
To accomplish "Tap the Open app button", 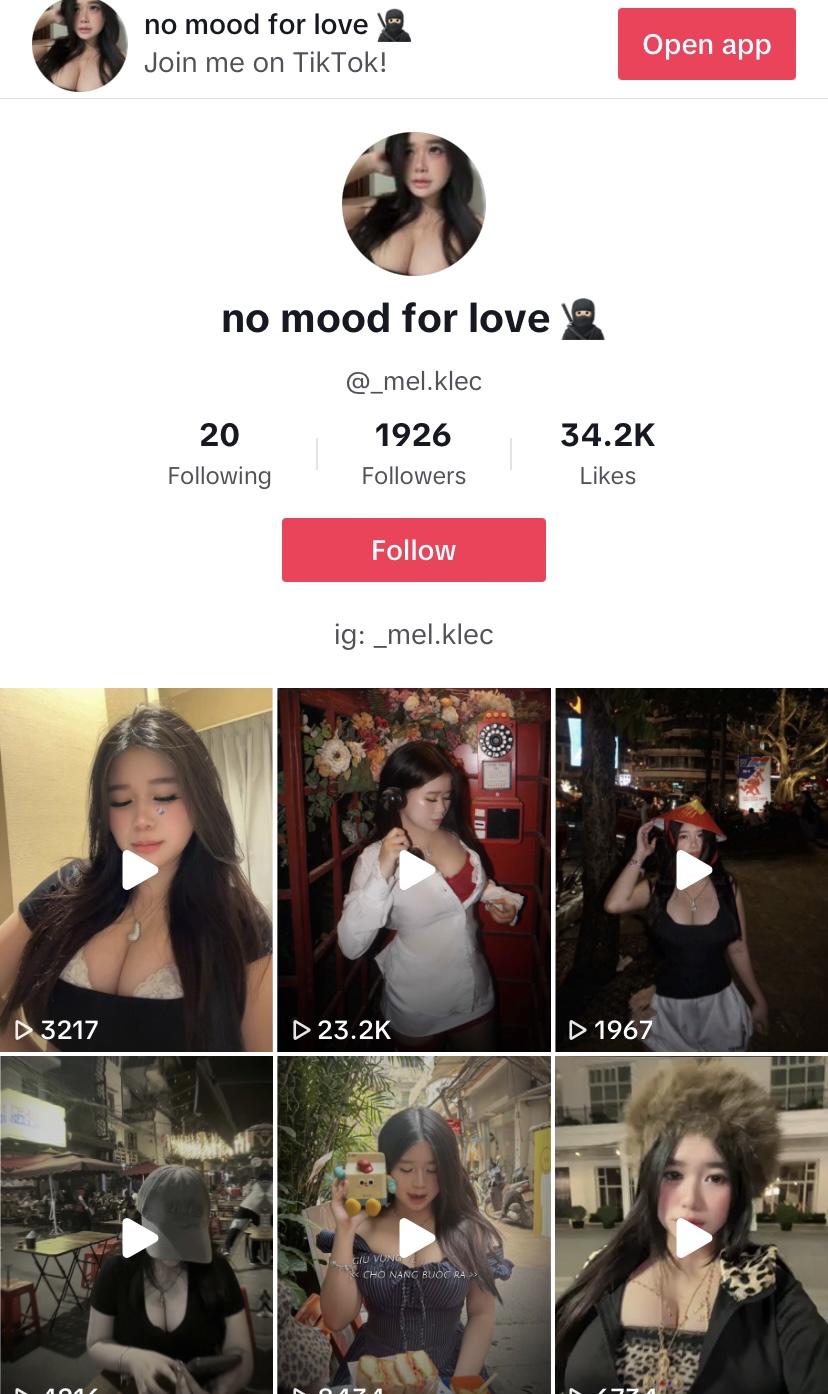I will [x=706, y=44].
